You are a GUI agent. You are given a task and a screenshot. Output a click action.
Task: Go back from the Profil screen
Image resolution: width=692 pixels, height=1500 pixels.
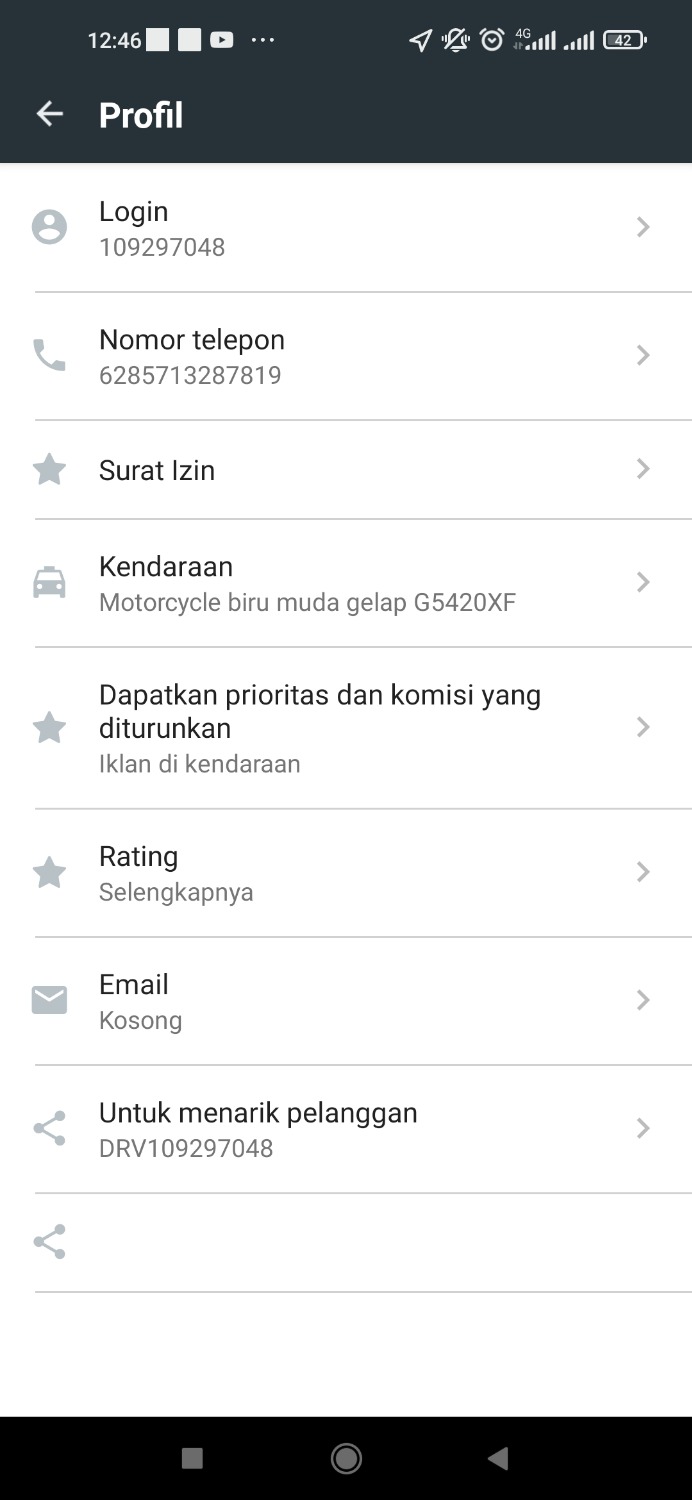pos(49,114)
